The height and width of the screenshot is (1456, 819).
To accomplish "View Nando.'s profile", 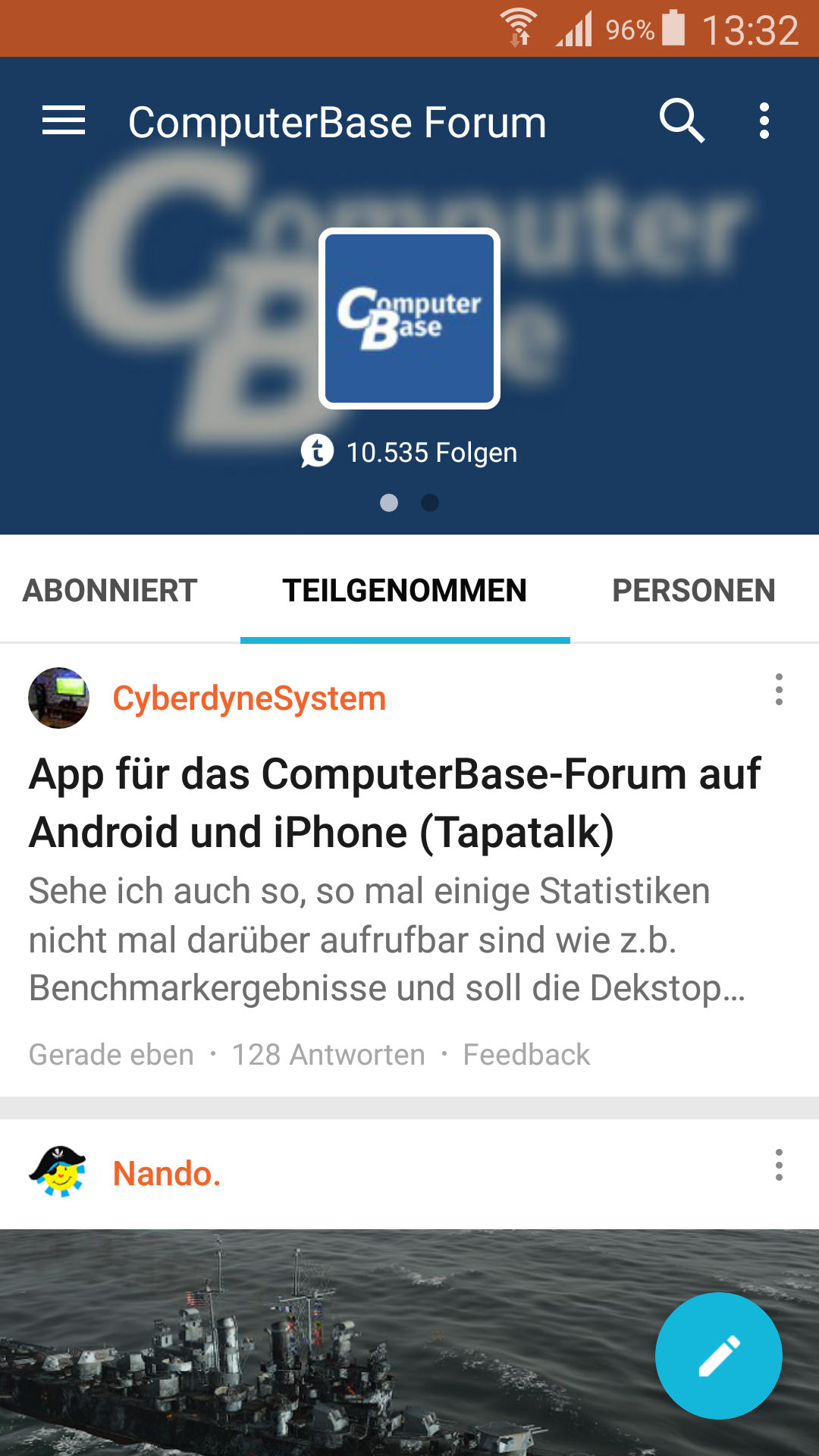I will pos(167,1173).
